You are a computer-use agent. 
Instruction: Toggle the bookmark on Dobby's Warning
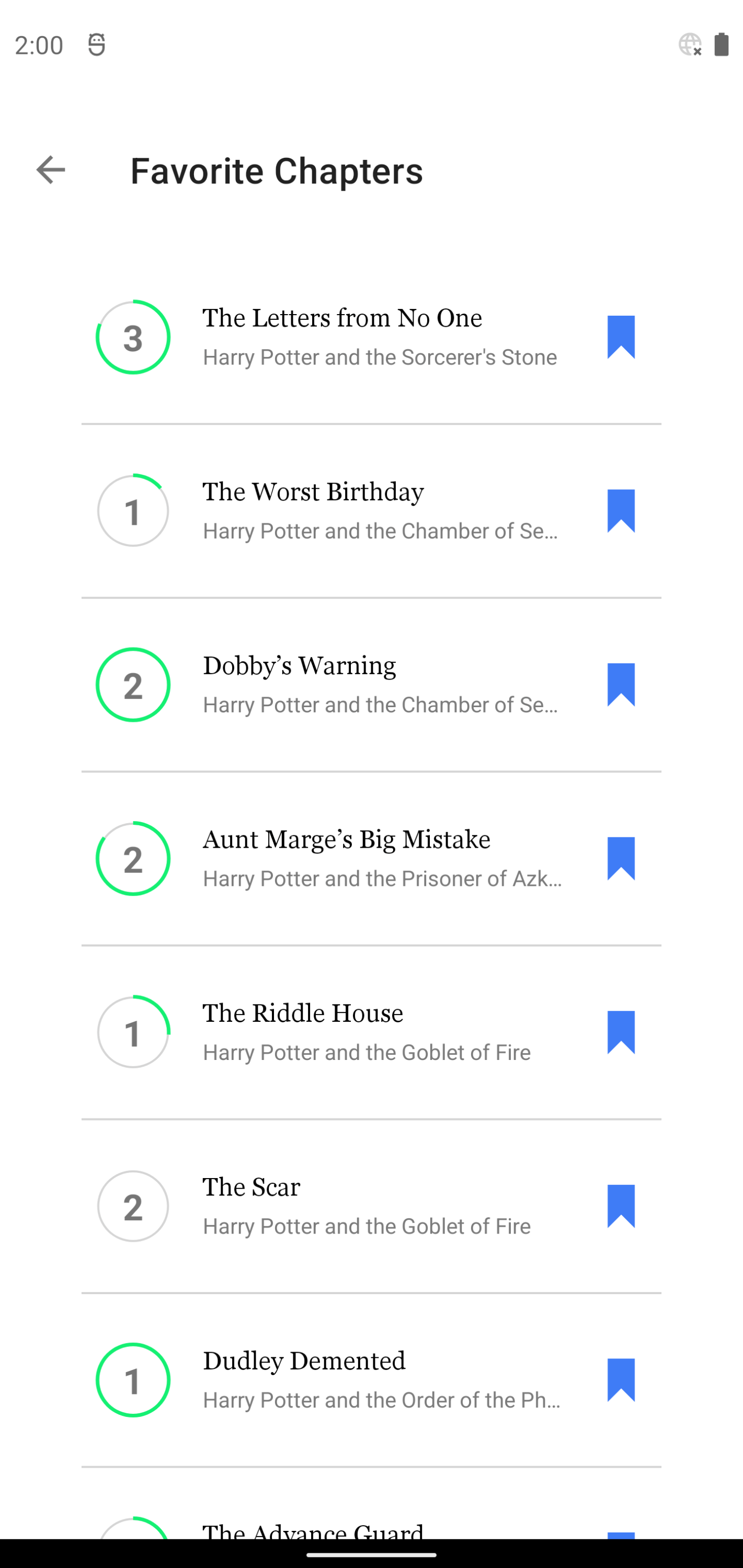tap(621, 685)
